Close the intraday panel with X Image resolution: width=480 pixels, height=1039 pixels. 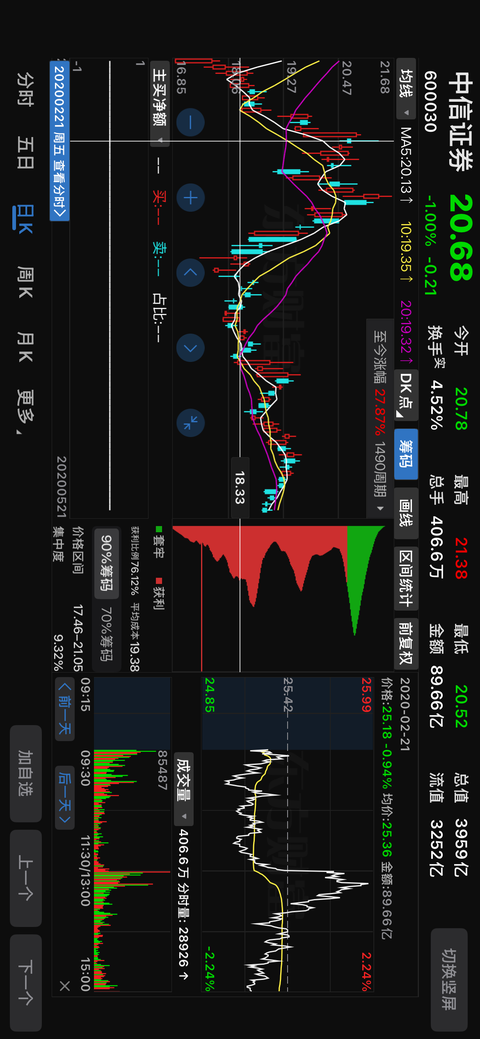64,986
